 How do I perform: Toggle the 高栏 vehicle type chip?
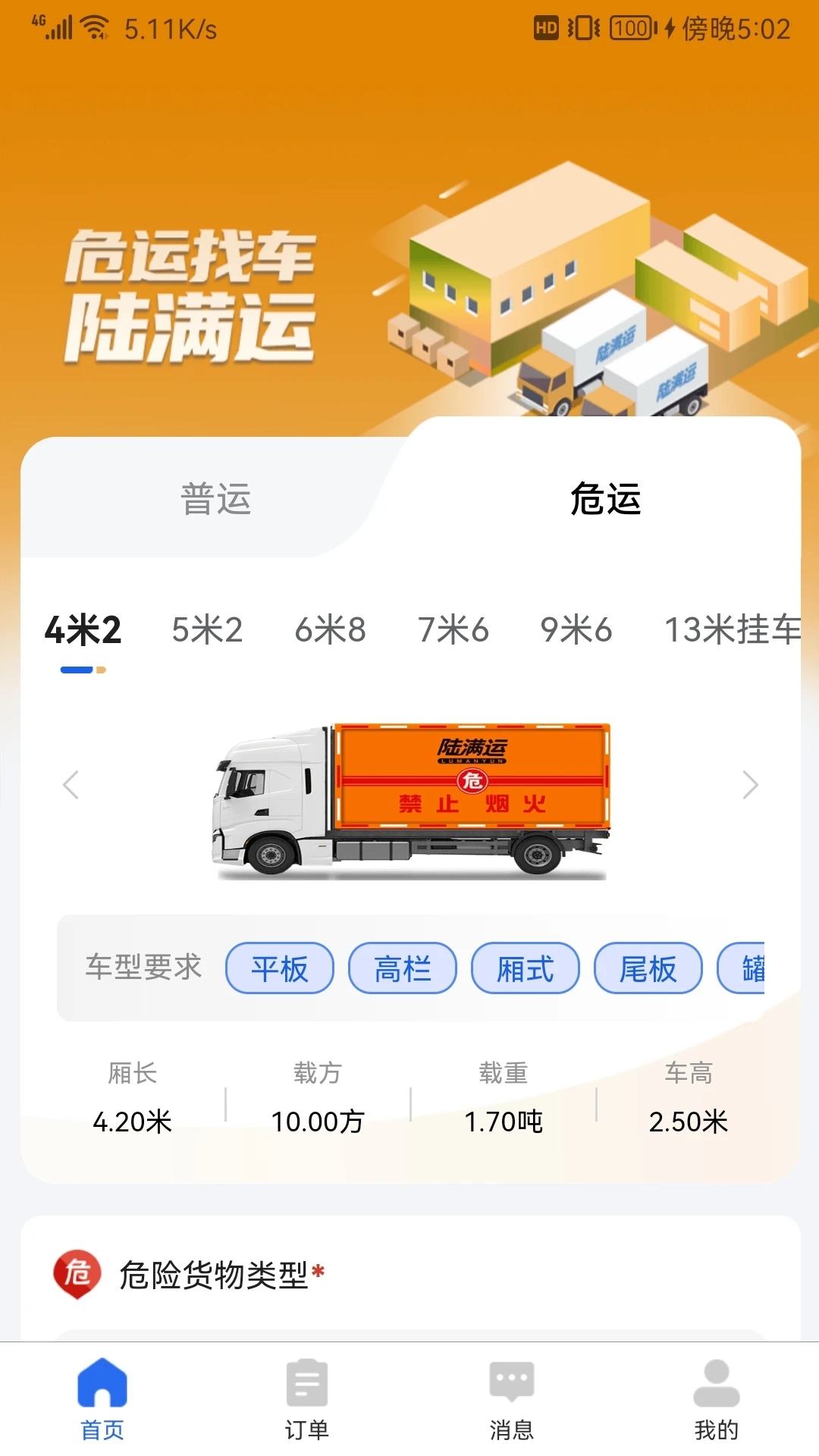pos(402,968)
